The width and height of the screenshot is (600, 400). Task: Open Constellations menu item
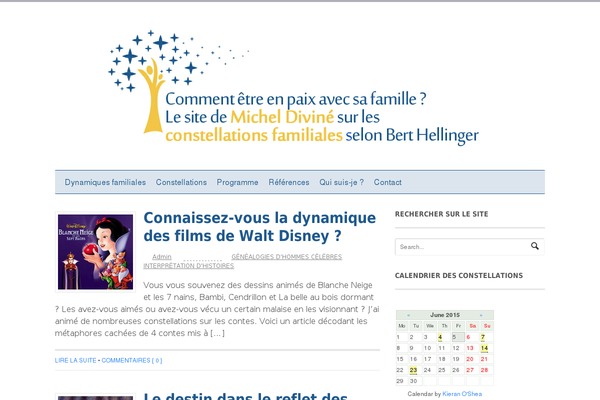pyautogui.click(x=181, y=182)
